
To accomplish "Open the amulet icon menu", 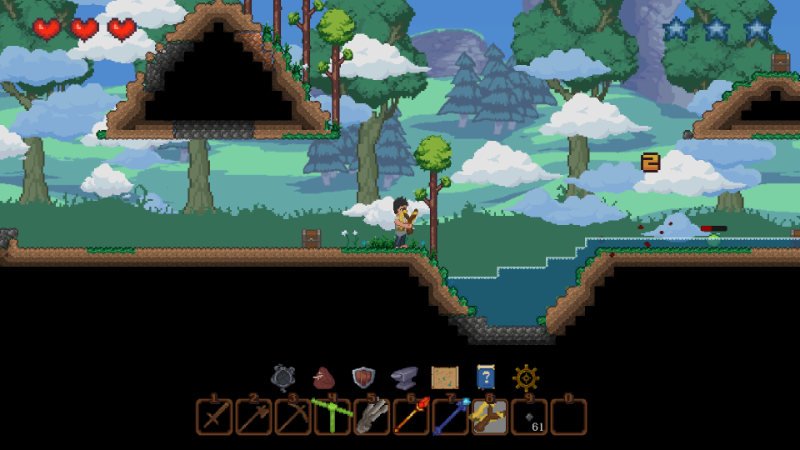I will [x=283, y=377].
